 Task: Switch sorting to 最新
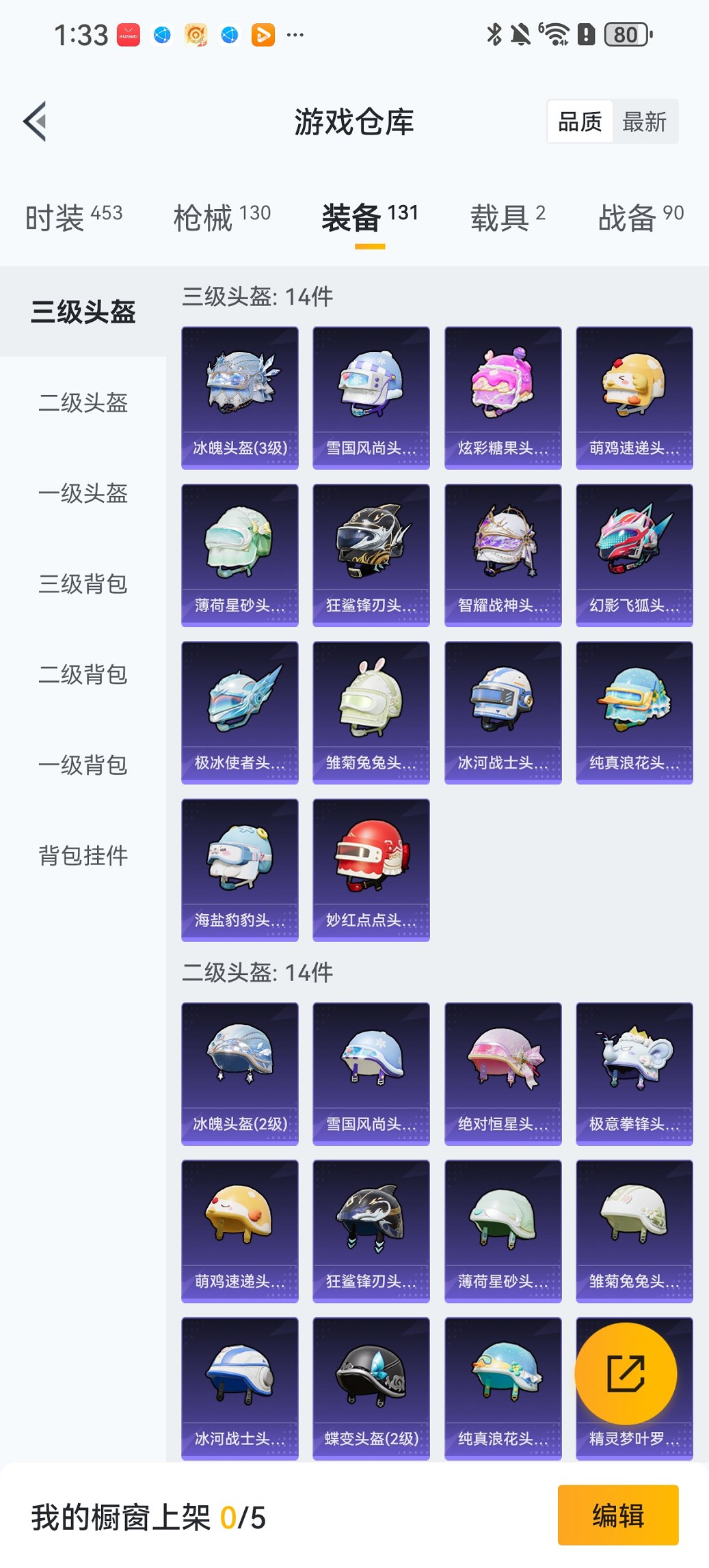tap(645, 121)
